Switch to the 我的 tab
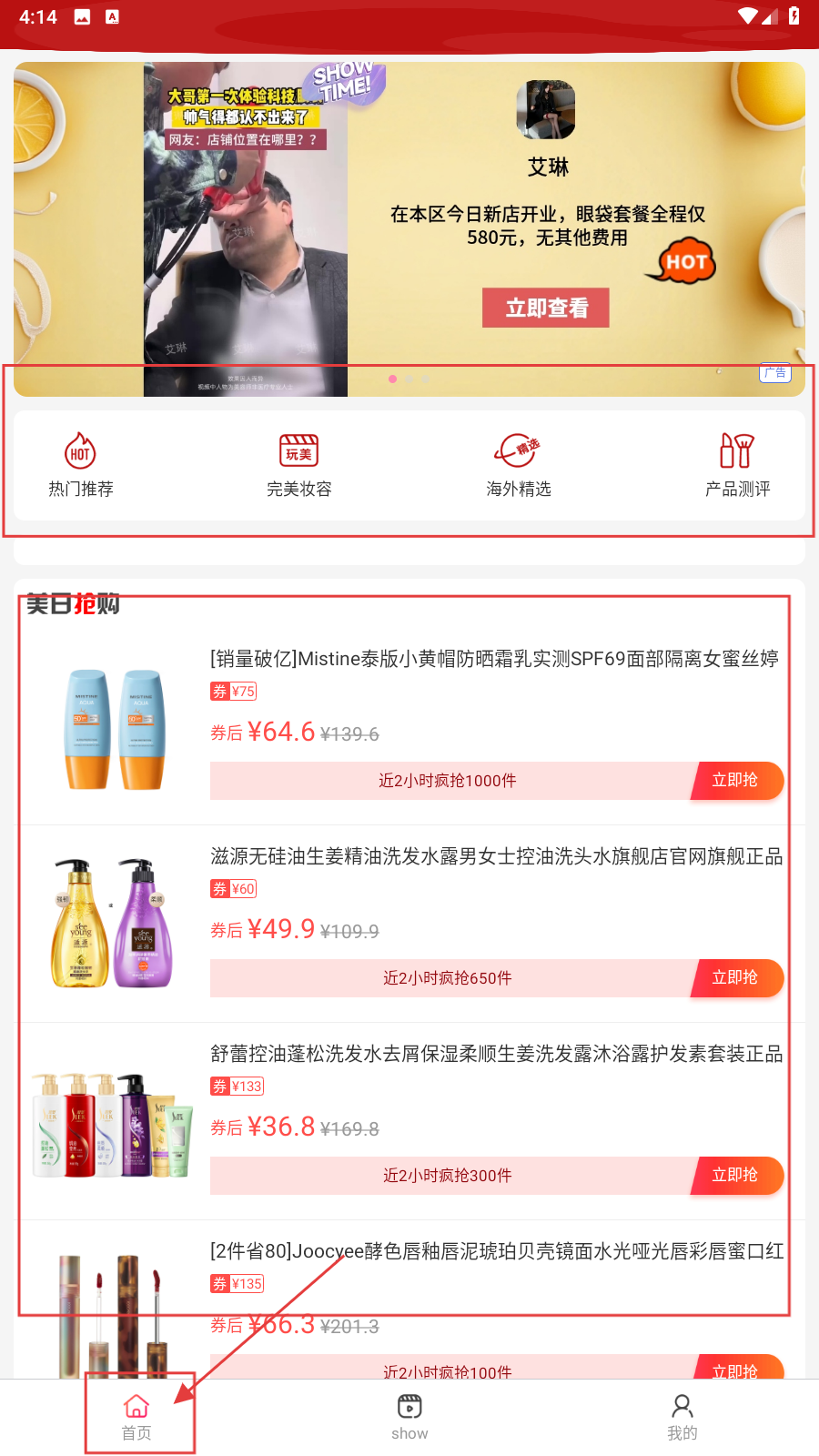The height and width of the screenshot is (1456, 819). [x=682, y=1417]
